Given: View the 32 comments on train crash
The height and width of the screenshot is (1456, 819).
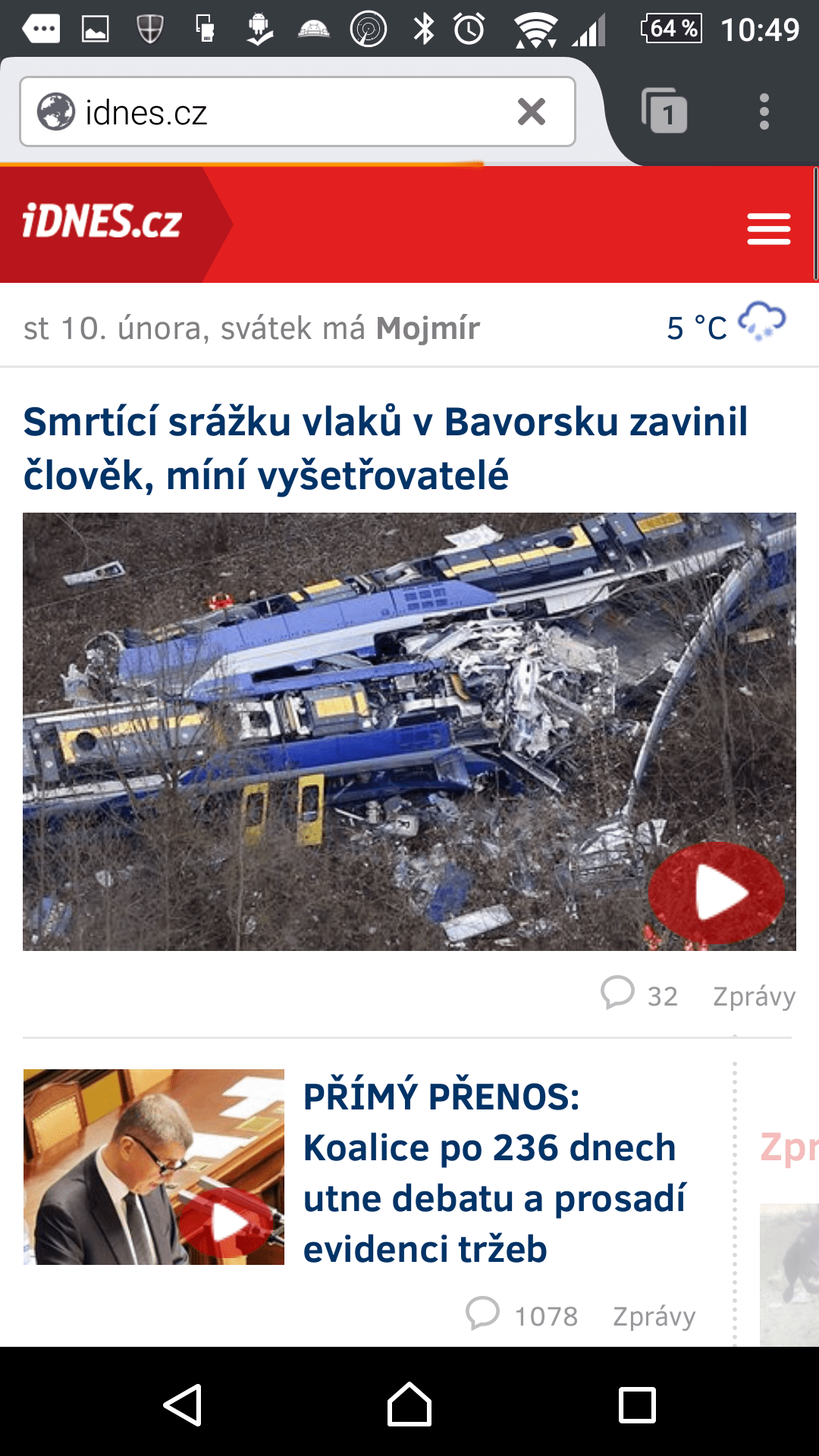Looking at the screenshot, I should (x=640, y=995).
